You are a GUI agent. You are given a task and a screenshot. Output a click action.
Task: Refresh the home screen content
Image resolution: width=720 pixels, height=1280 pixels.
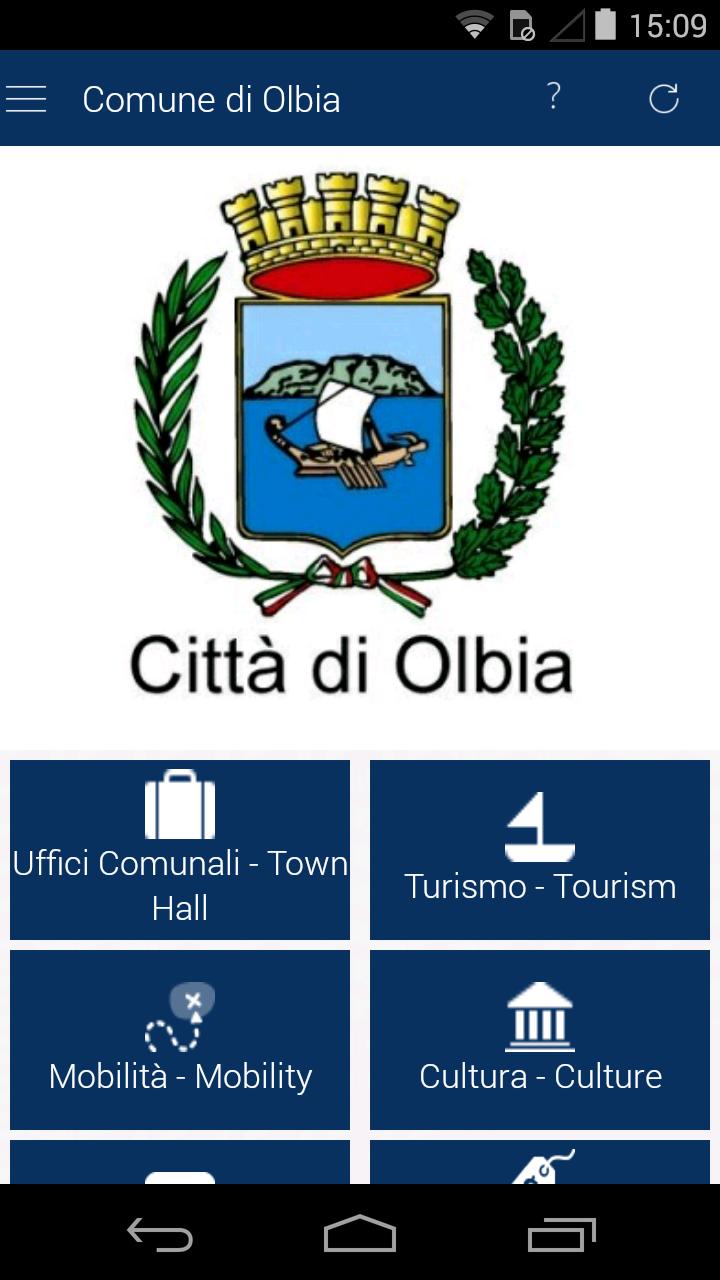click(x=663, y=98)
